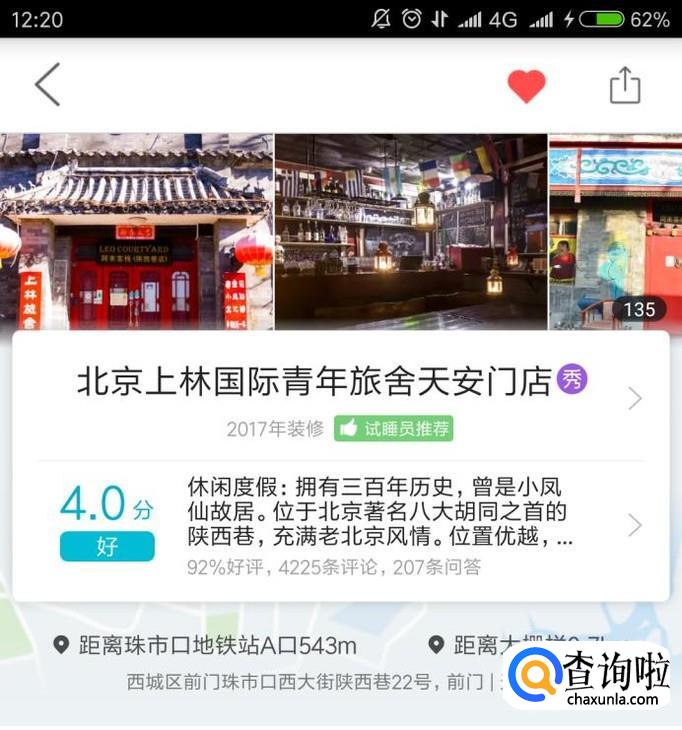
Task: Open the red-door courtyard photo
Action: 136,232
